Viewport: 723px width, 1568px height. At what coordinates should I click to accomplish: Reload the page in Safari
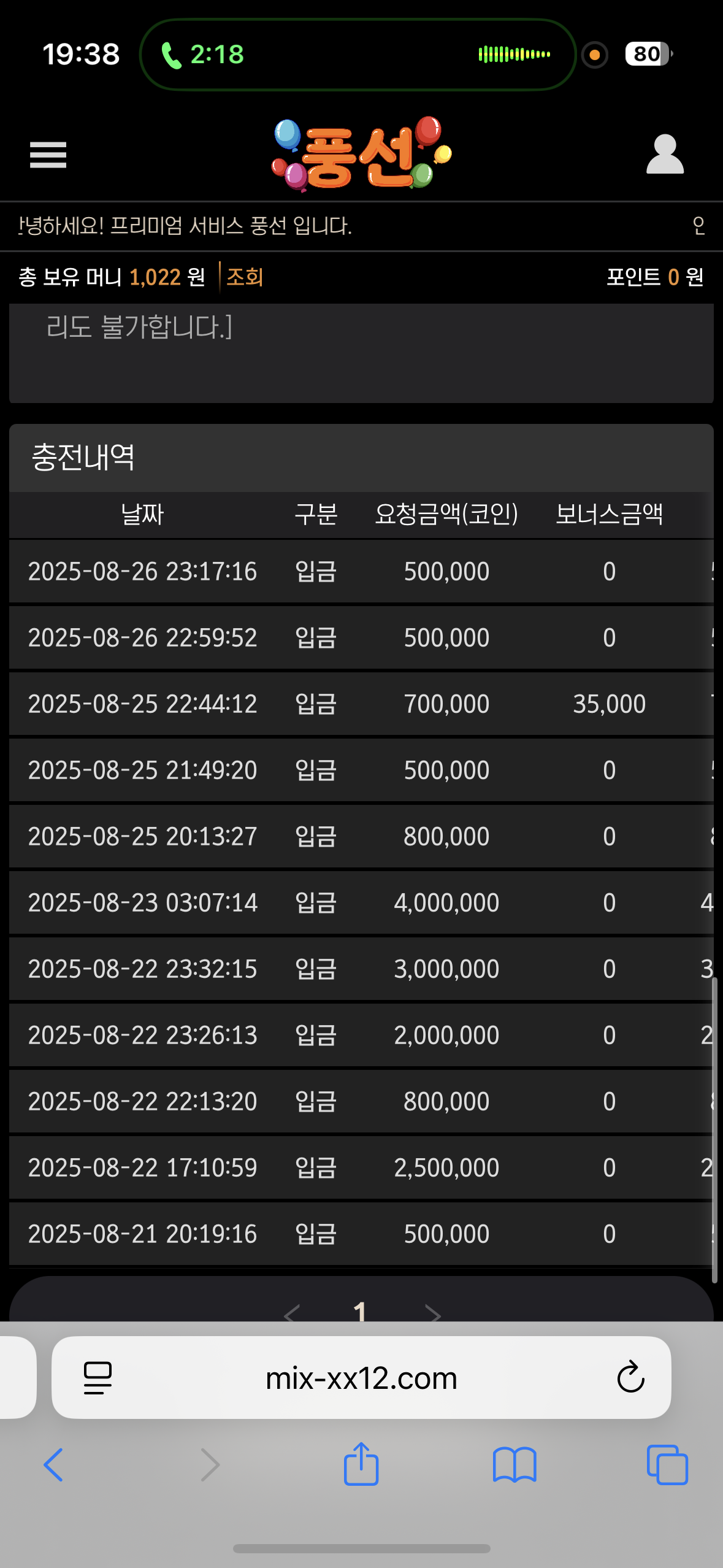(x=630, y=1378)
